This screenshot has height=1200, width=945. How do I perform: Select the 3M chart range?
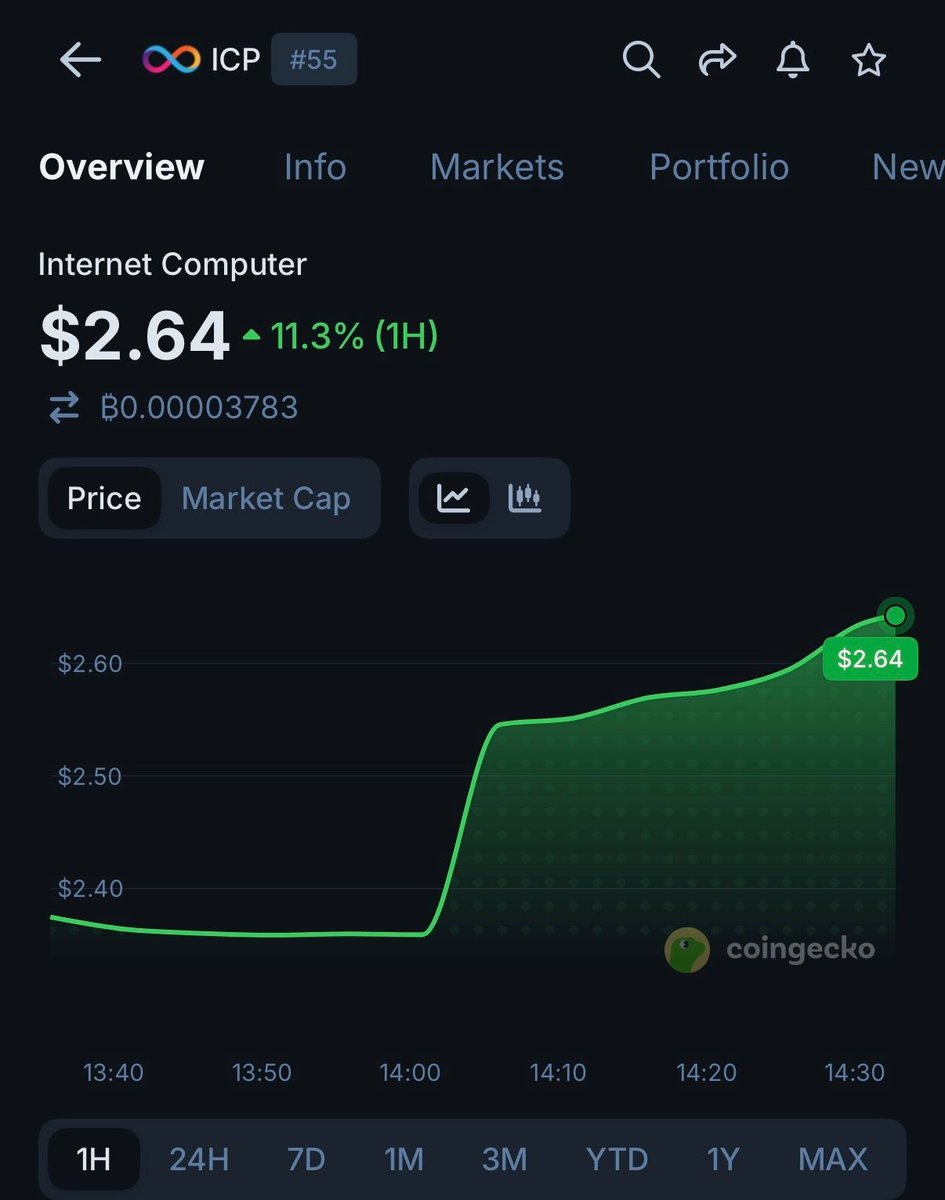(x=504, y=1159)
